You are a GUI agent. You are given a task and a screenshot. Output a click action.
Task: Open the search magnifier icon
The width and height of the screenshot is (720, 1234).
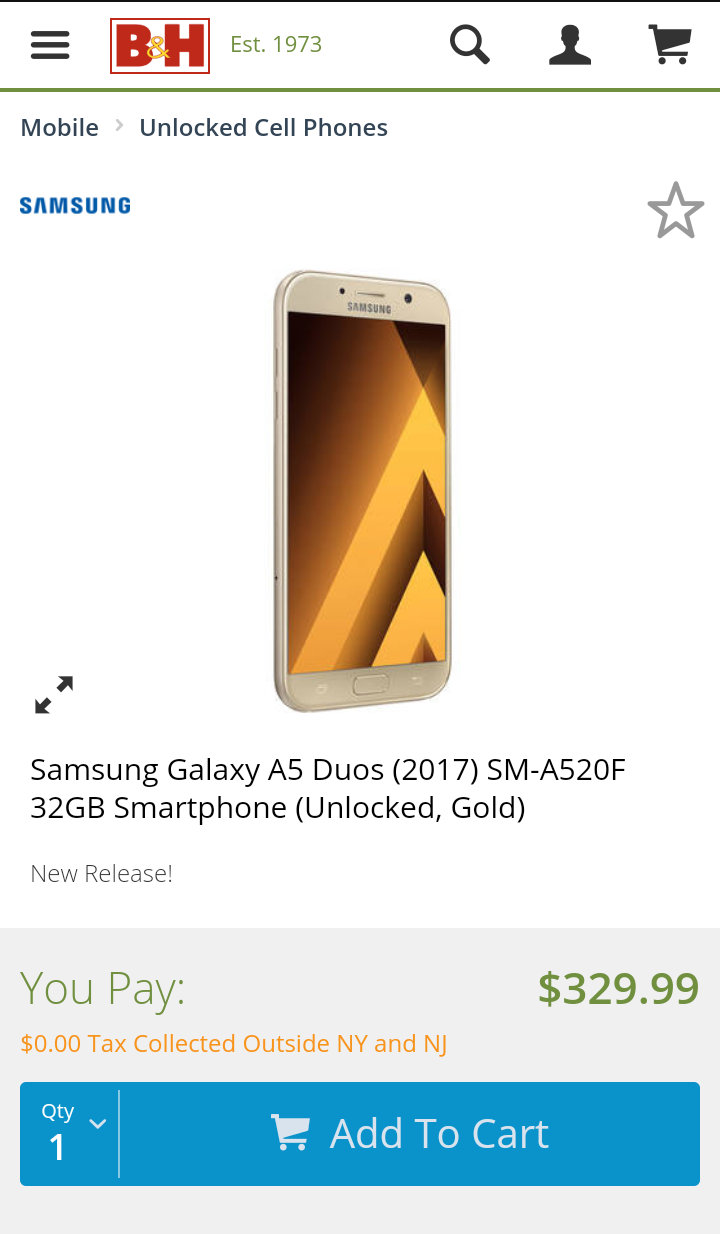click(470, 45)
